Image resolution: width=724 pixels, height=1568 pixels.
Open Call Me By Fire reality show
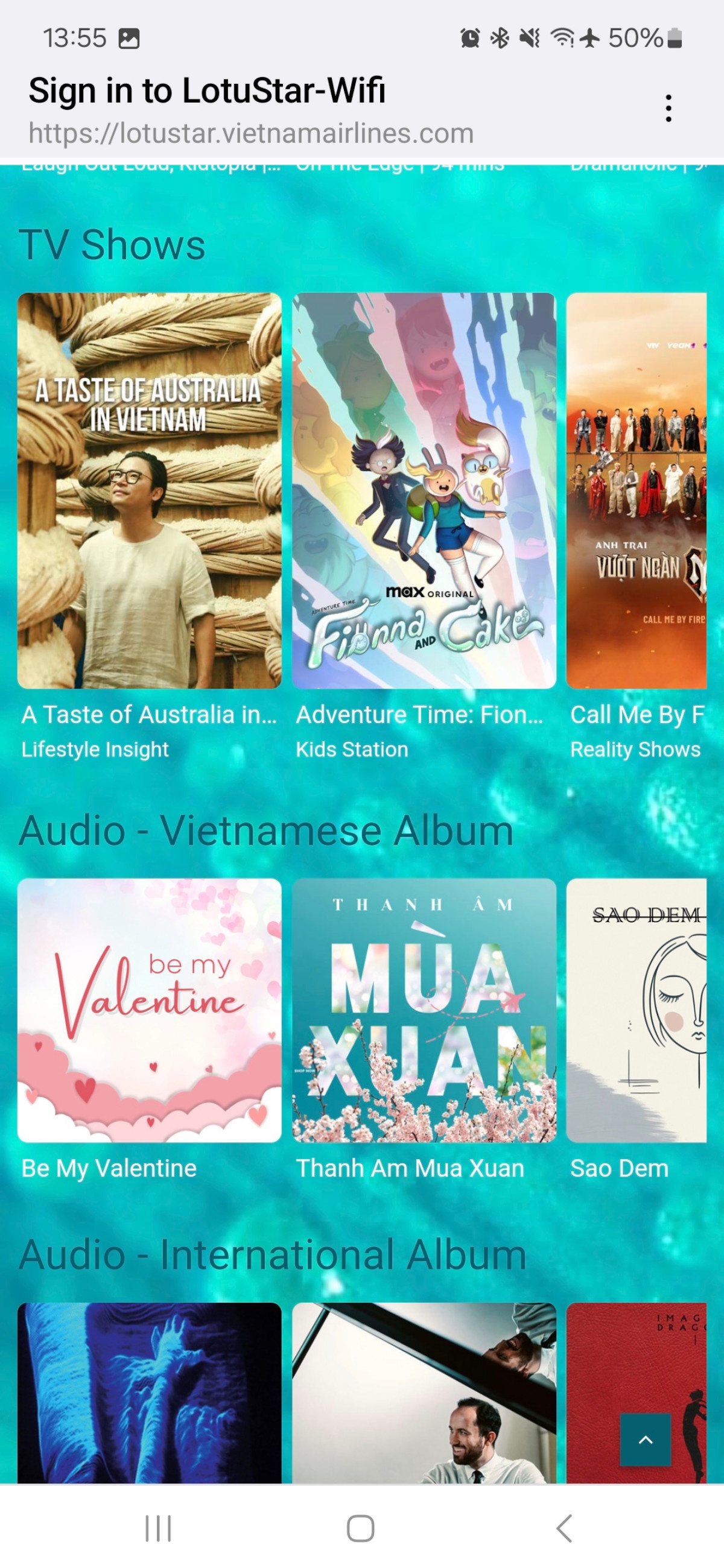tap(637, 491)
